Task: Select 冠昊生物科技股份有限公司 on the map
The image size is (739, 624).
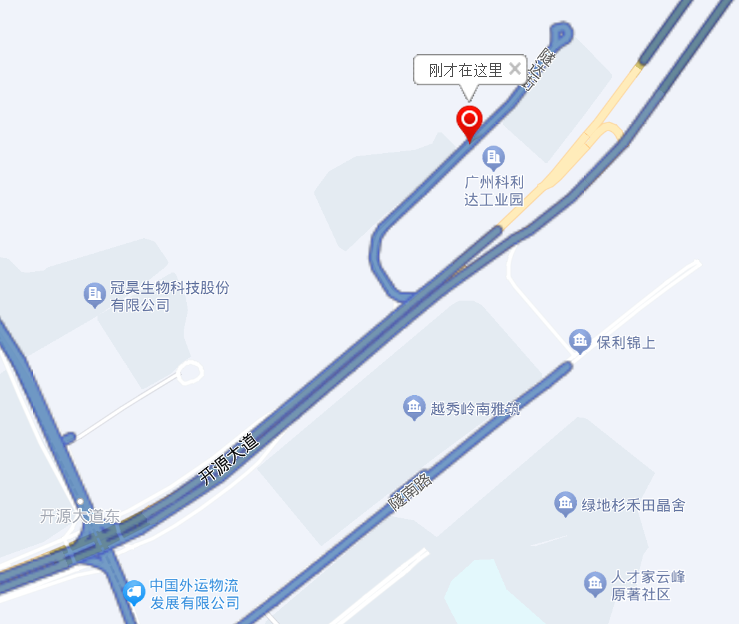Action: (95, 294)
